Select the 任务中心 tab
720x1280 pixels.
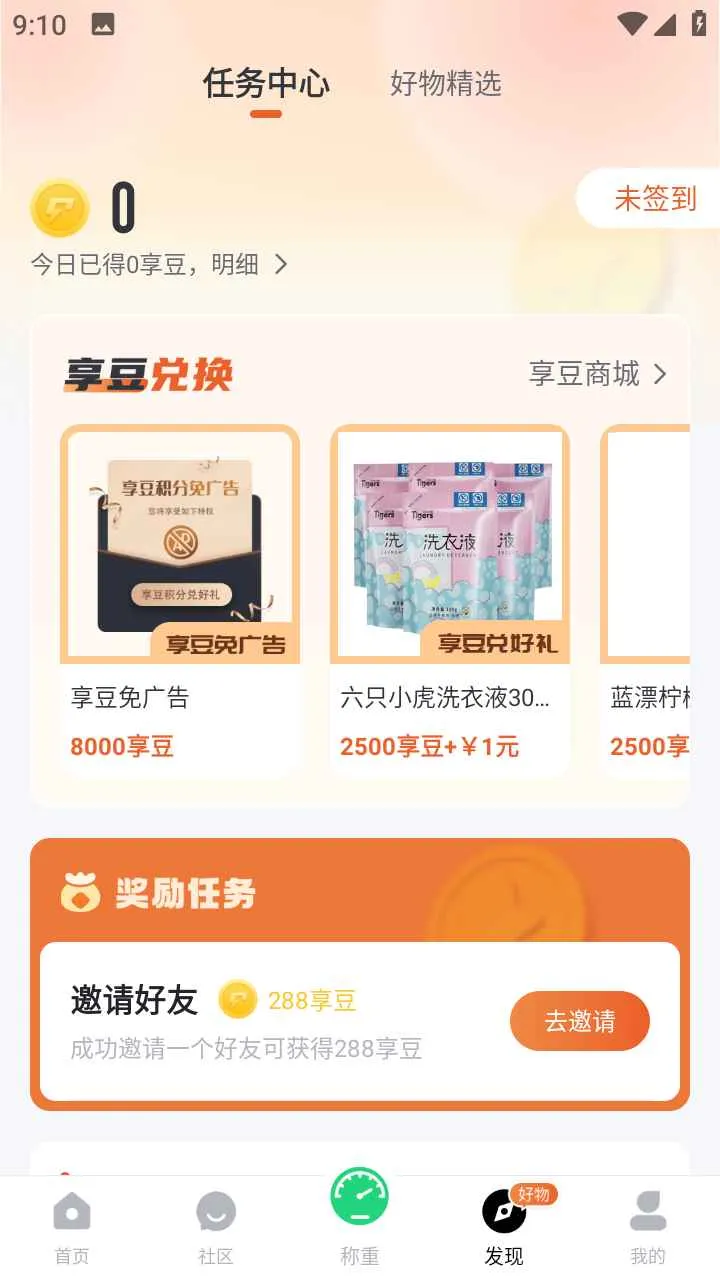pos(266,84)
